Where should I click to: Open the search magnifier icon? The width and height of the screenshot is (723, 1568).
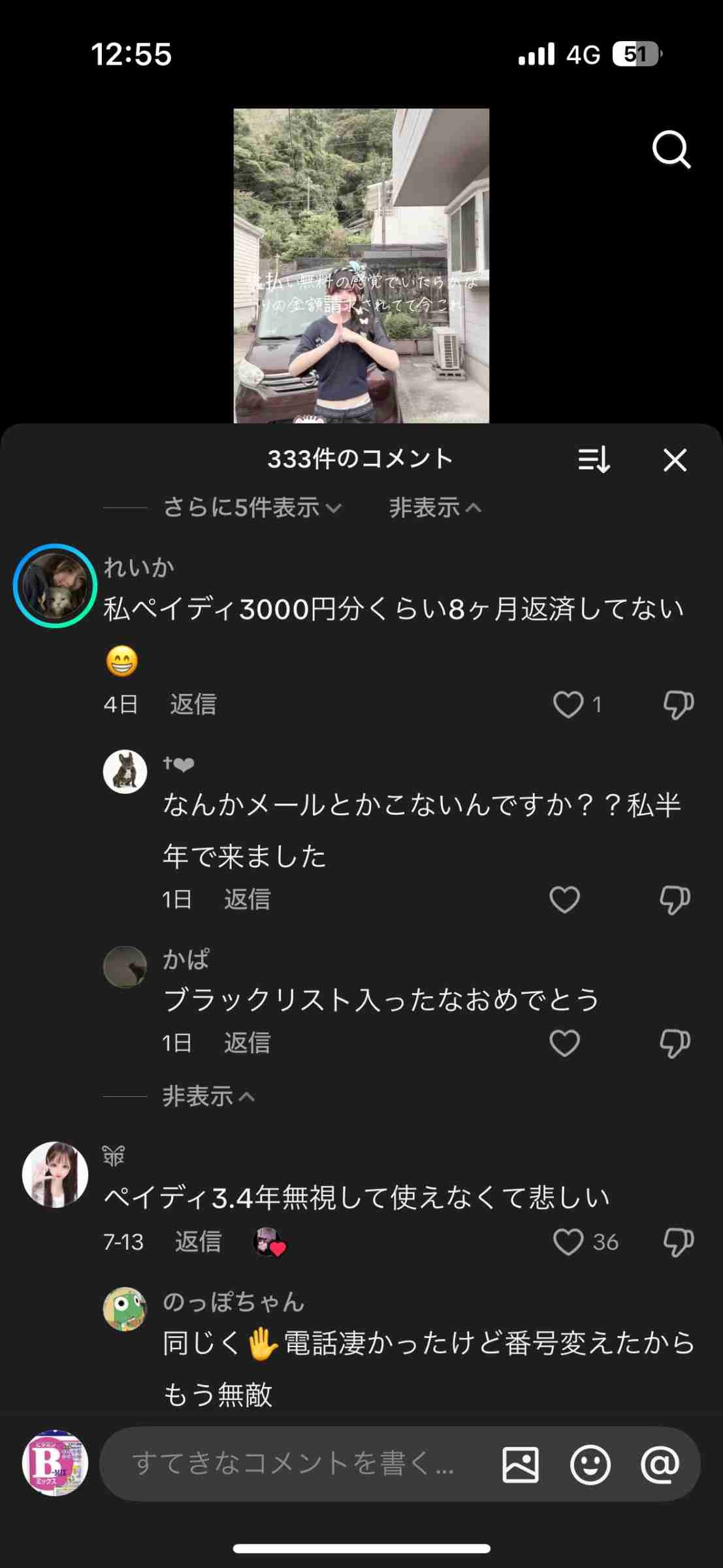tap(671, 150)
